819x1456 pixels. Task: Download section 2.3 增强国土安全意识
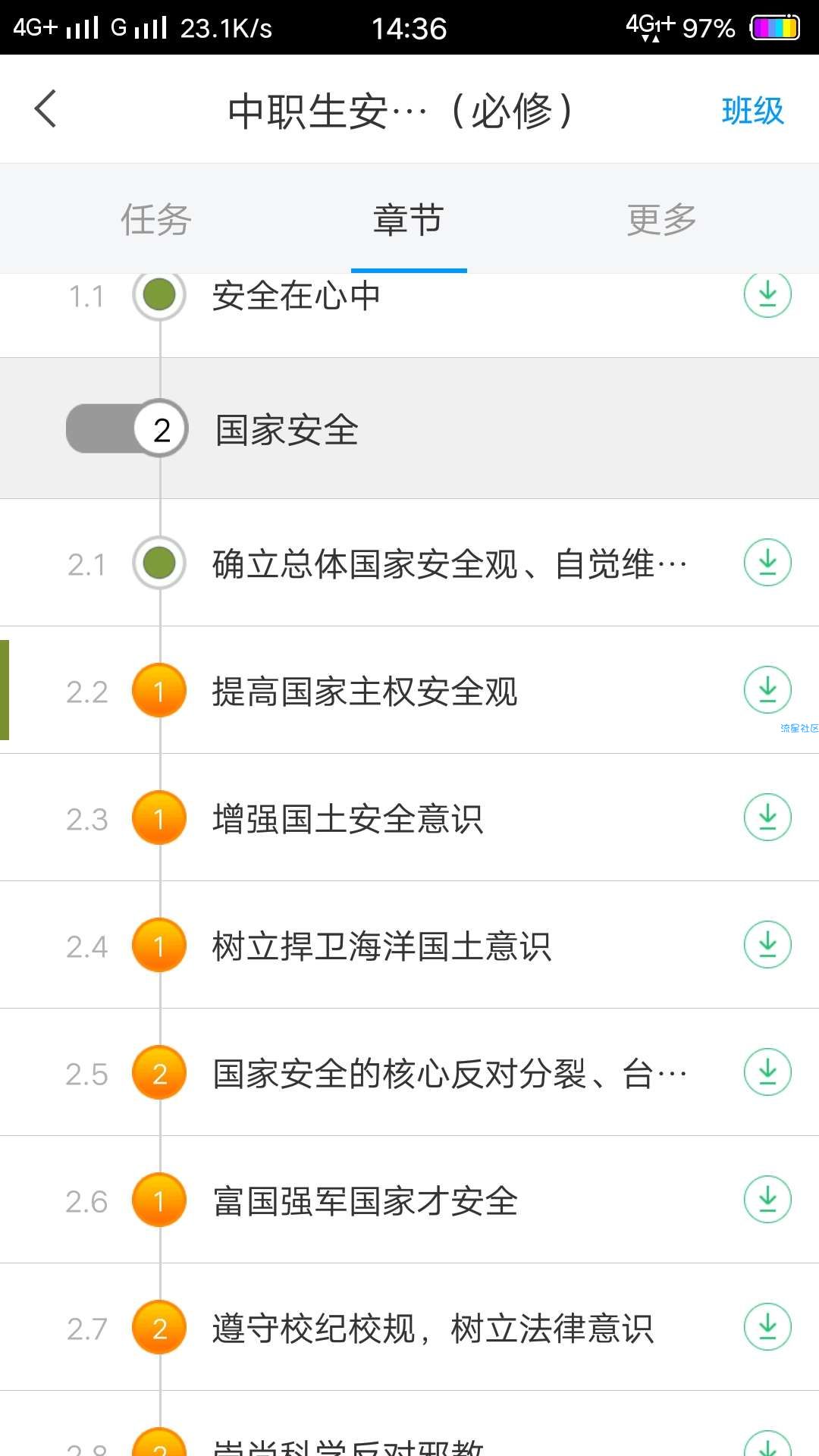(767, 817)
